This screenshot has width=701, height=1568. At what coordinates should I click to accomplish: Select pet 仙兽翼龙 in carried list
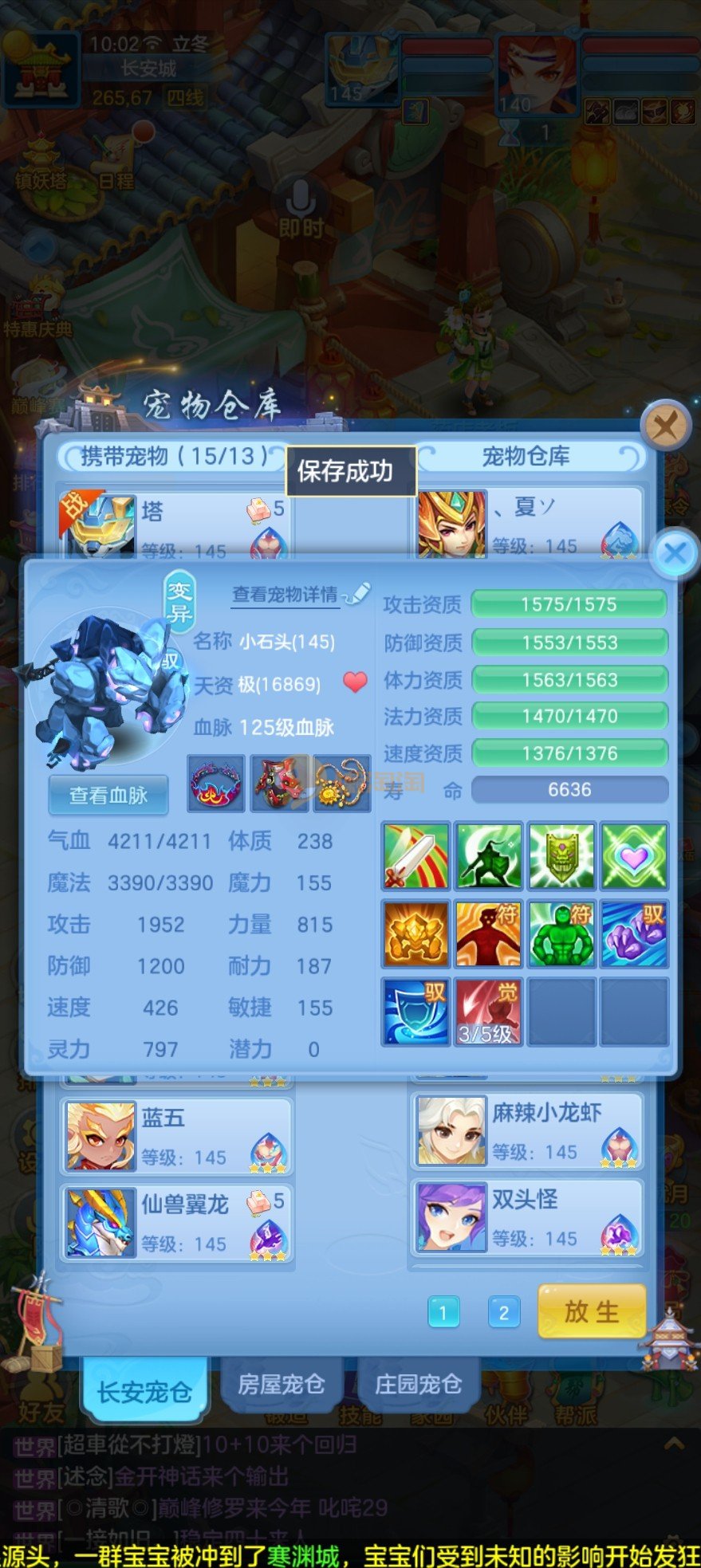178,1222
